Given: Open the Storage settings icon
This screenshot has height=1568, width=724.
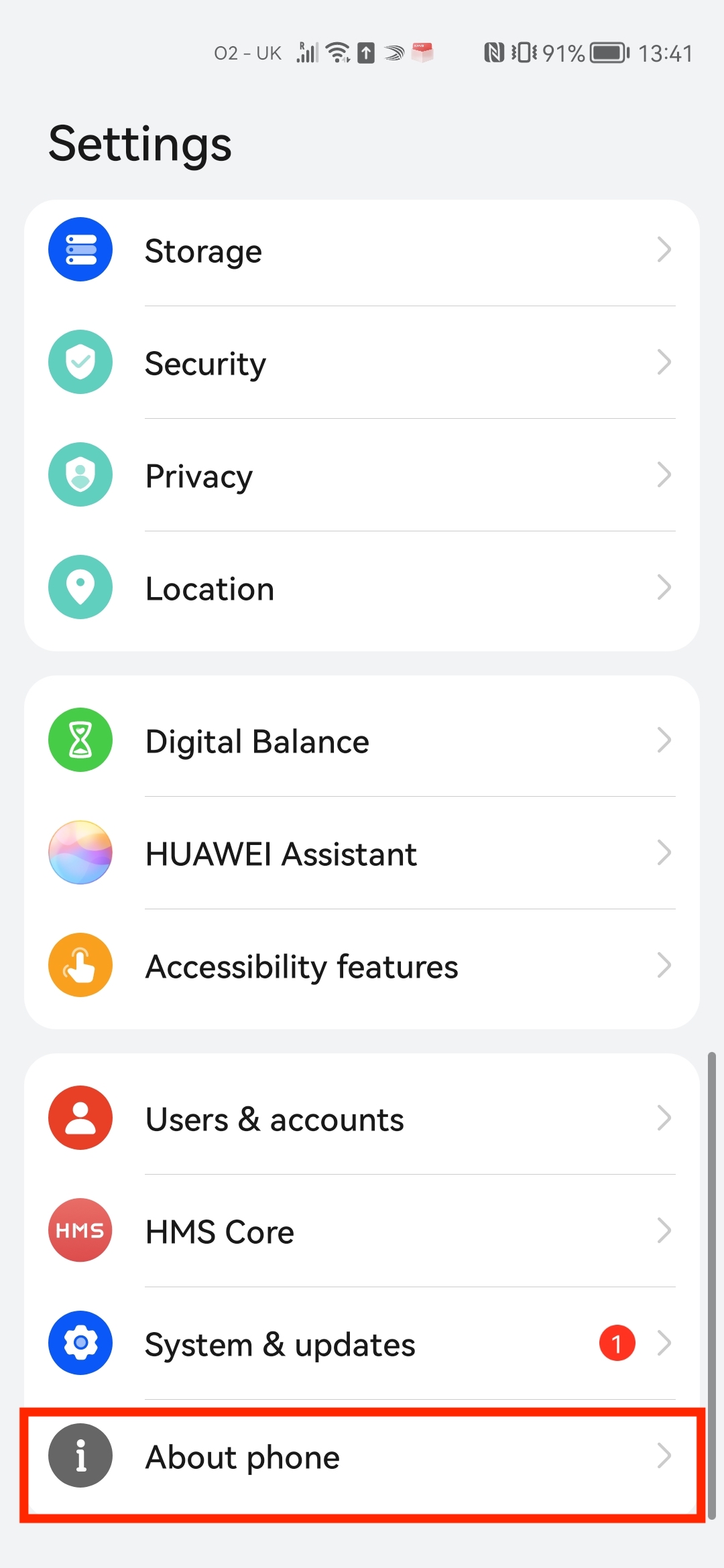Looking at the screenshot, I should click(80, 249).
